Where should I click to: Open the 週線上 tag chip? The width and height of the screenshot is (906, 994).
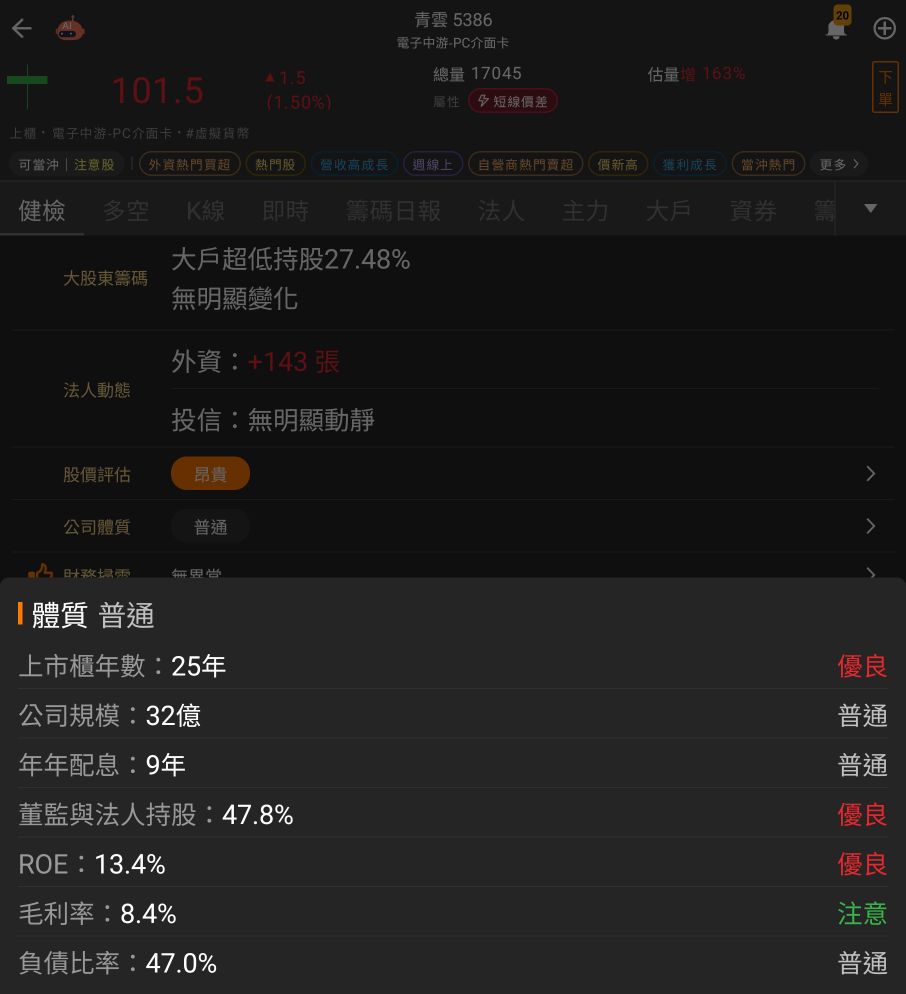(x=432, y=165)
